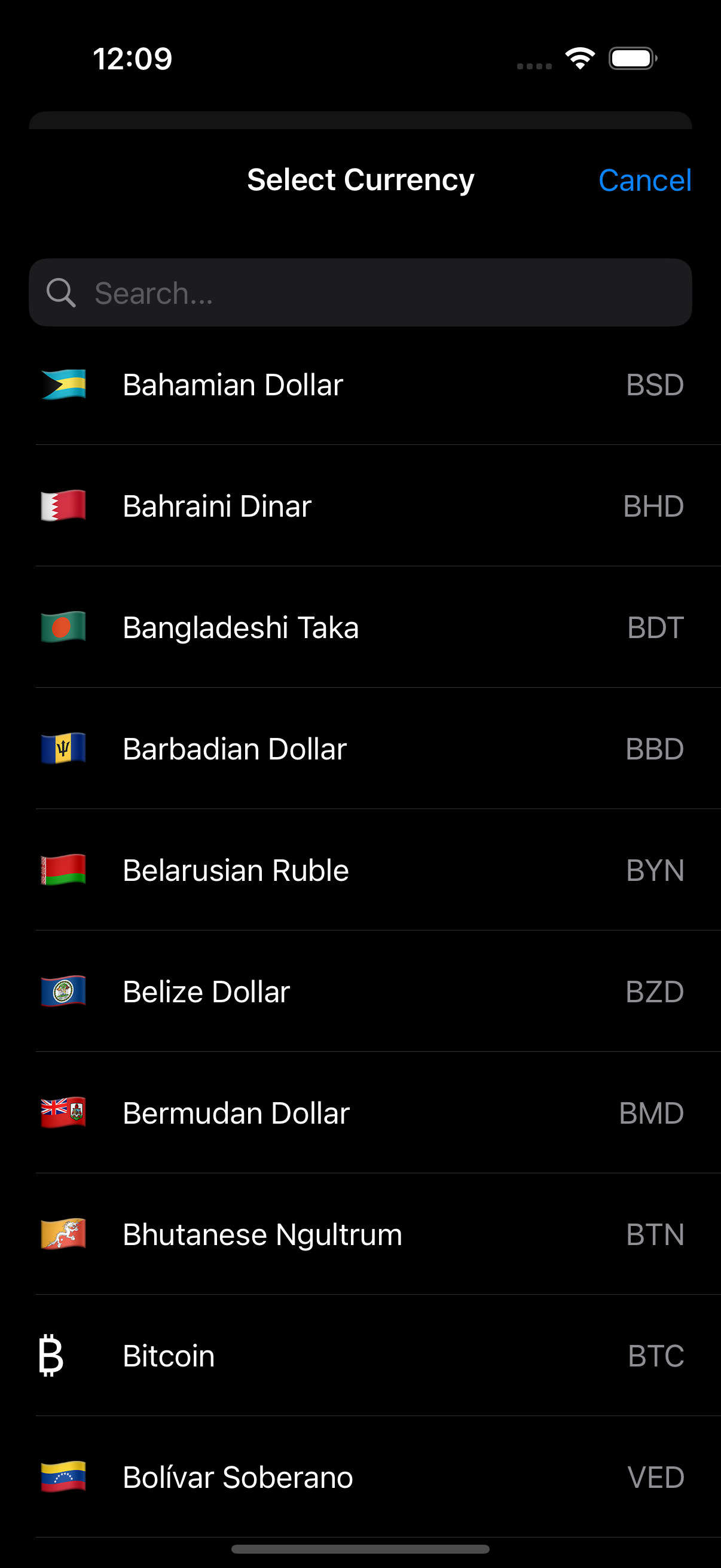Screen dimensions: 721x1568
Task: Choose Bhutanese Ngultrum (BTN)
Action: [360, 1234]
